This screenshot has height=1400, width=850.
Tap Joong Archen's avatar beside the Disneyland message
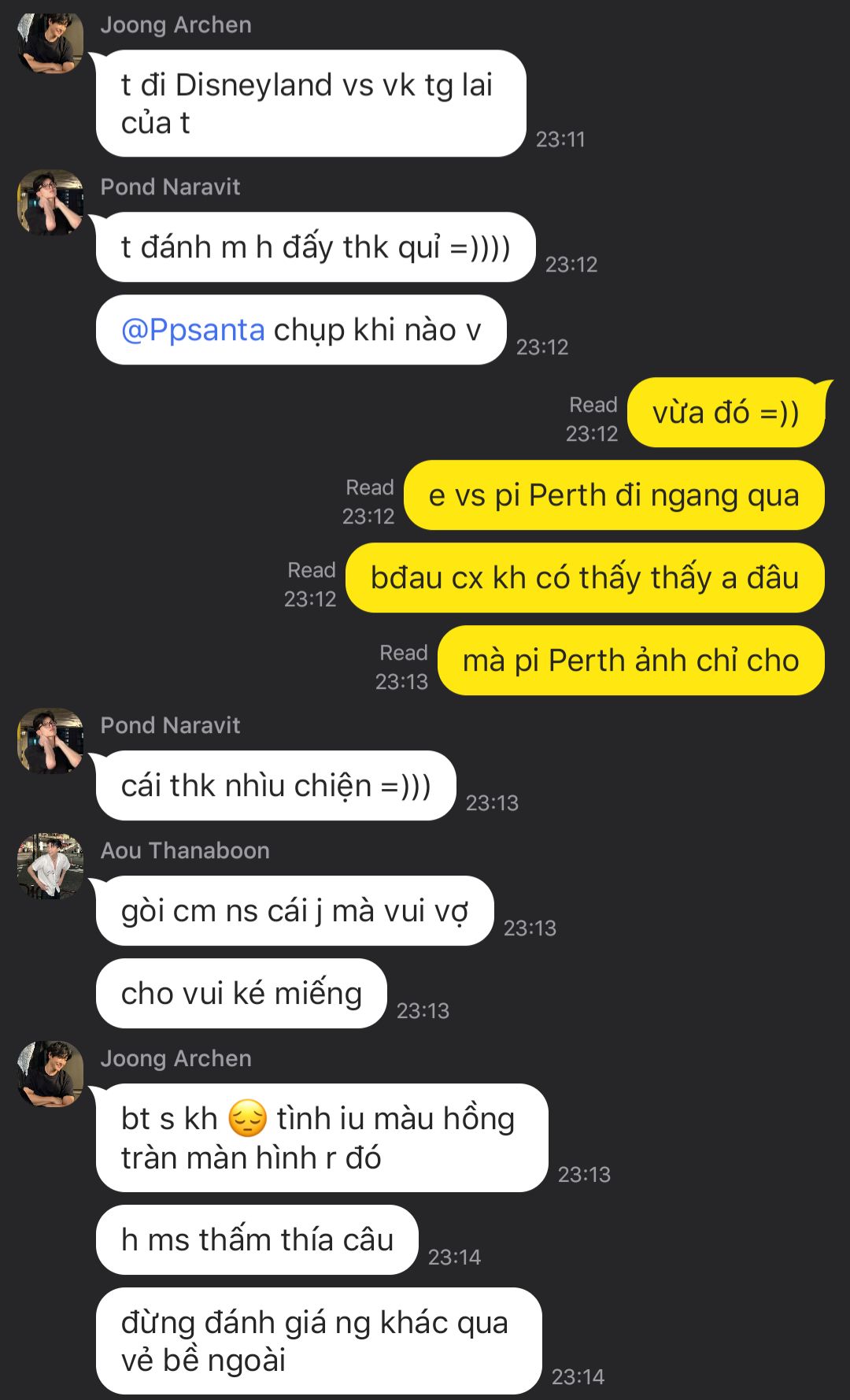(x=50, y=41)
